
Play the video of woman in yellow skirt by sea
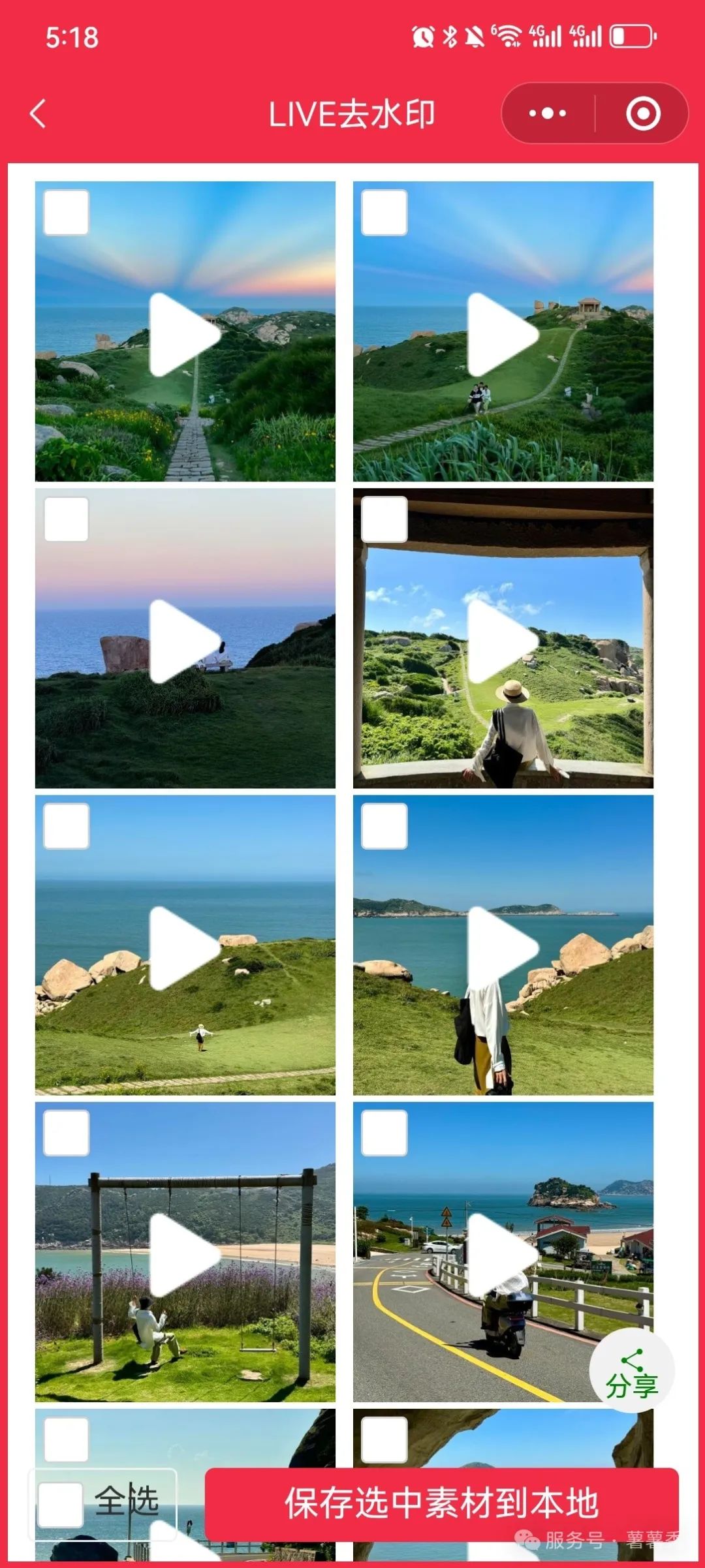pyautogui.click(x=503, y=948)
